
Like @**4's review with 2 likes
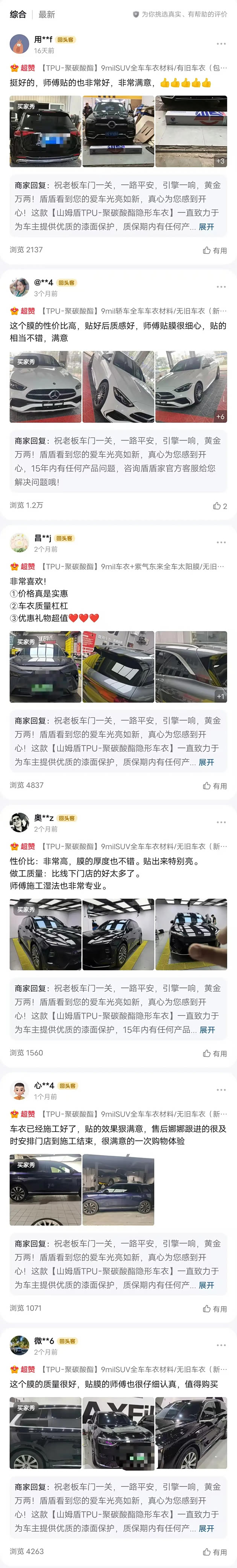click(x=220, y=506)
